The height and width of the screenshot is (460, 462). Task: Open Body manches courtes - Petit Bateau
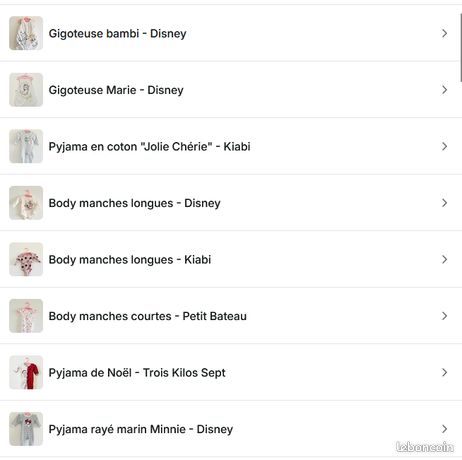(x=230, y=316)
